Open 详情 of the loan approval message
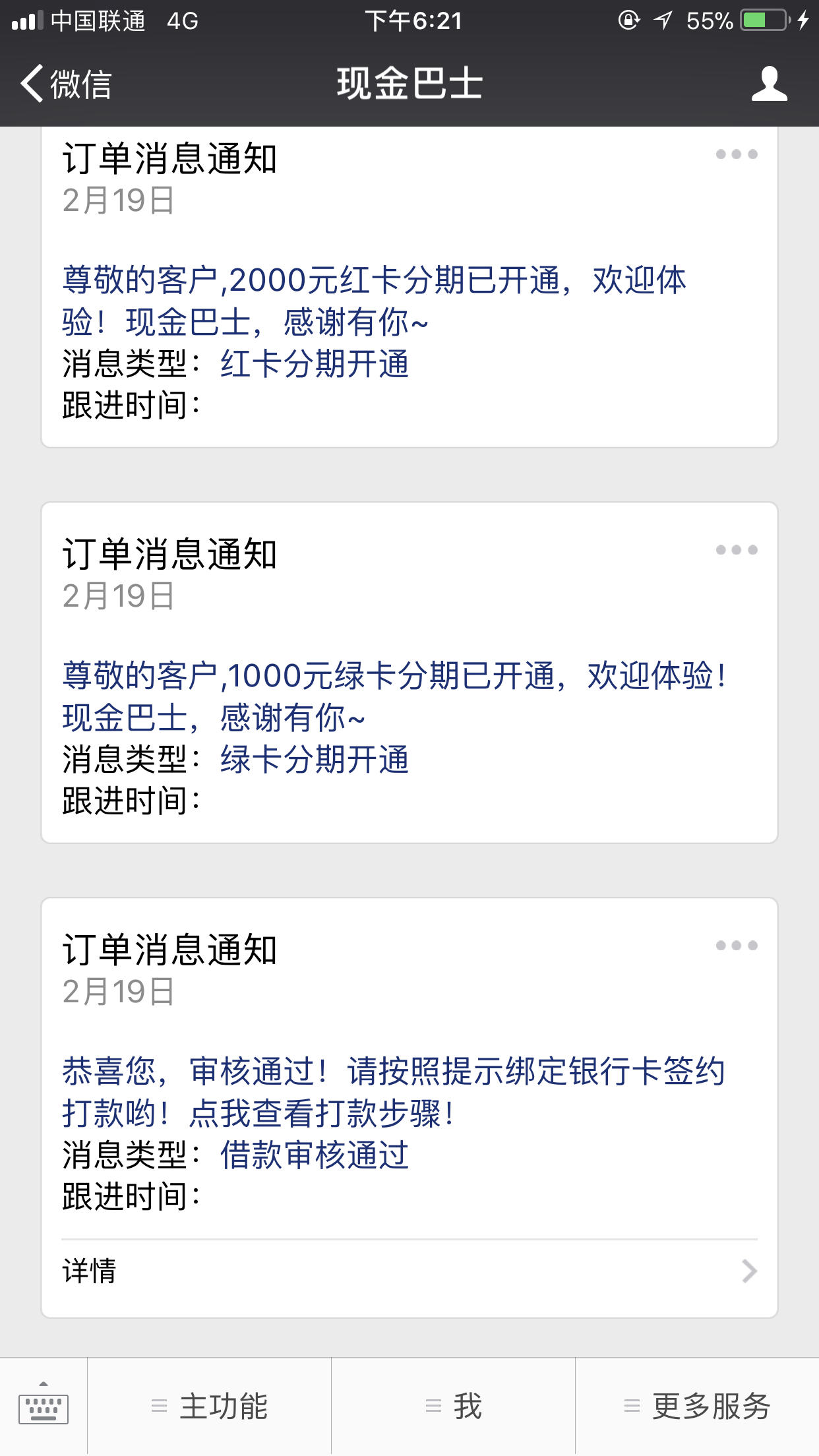This screenshot has height=1456, width=819. pyautogui.click(x=409, y=1271)
